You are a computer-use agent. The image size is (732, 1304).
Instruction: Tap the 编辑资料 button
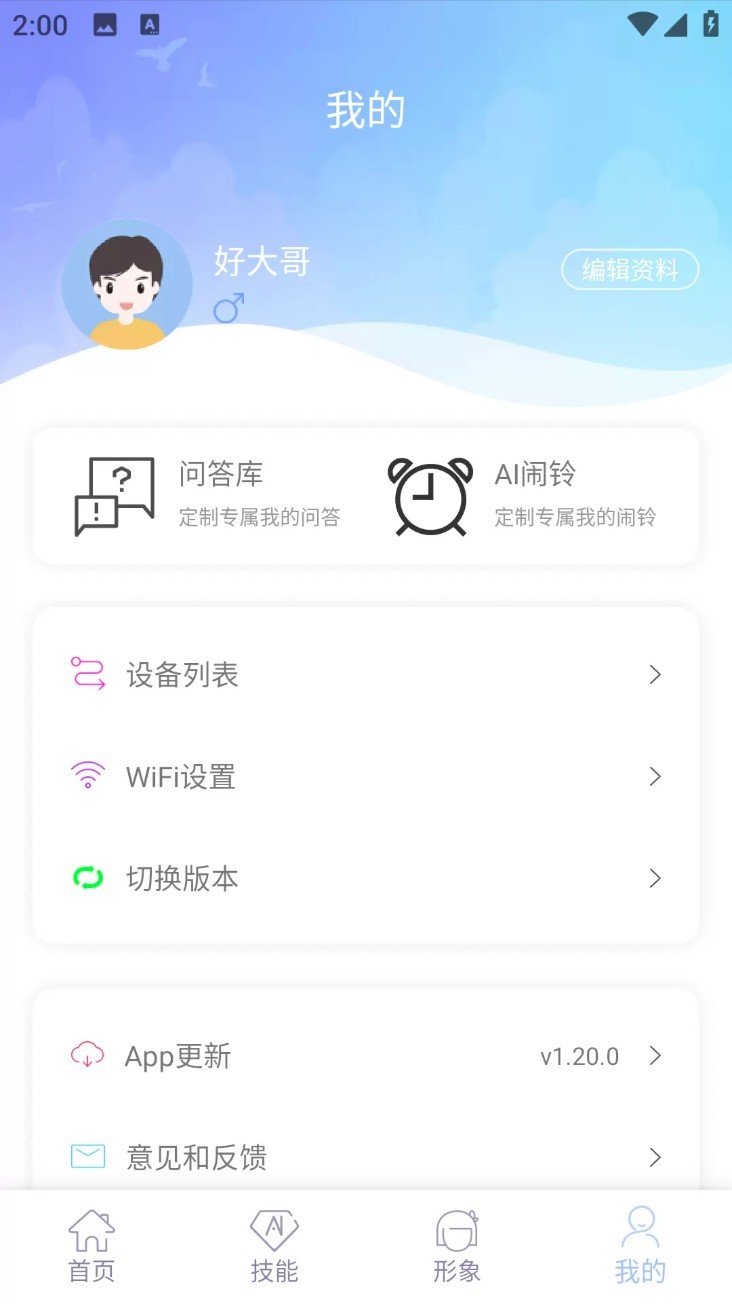point(629,269)
